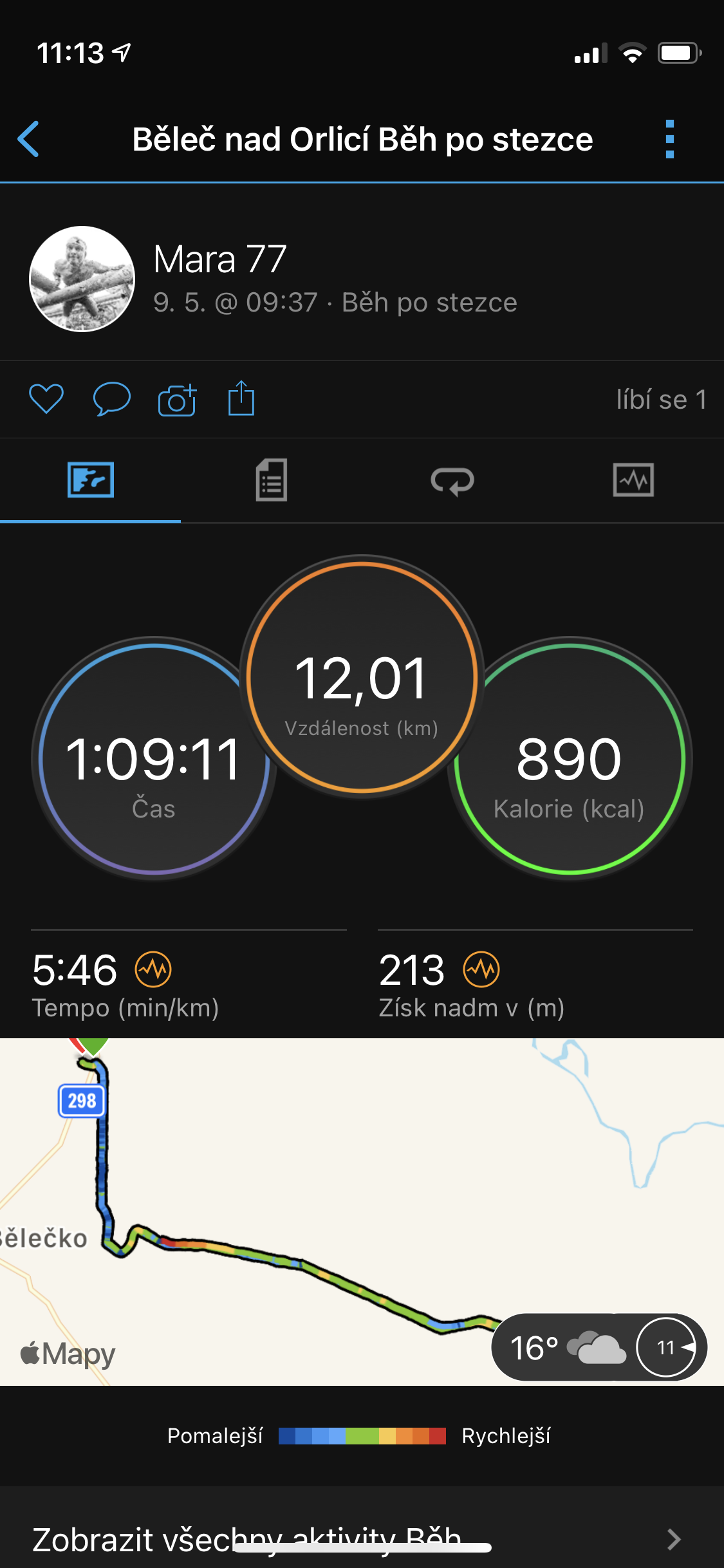Like this activity with the heart icon
This screenshot has height=1568, width=724.
46,399
